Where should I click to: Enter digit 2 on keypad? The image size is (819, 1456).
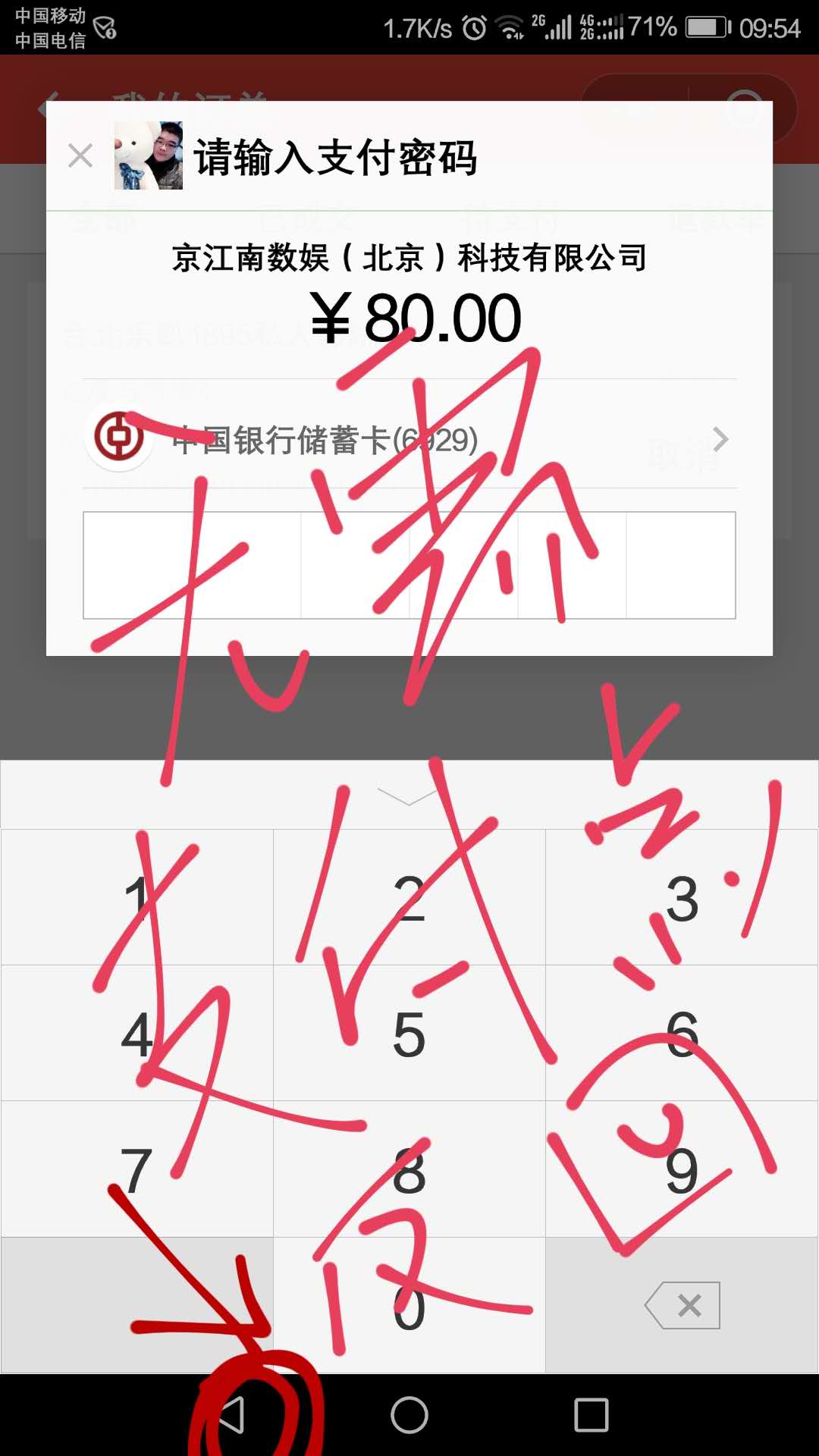coord(409,897)
